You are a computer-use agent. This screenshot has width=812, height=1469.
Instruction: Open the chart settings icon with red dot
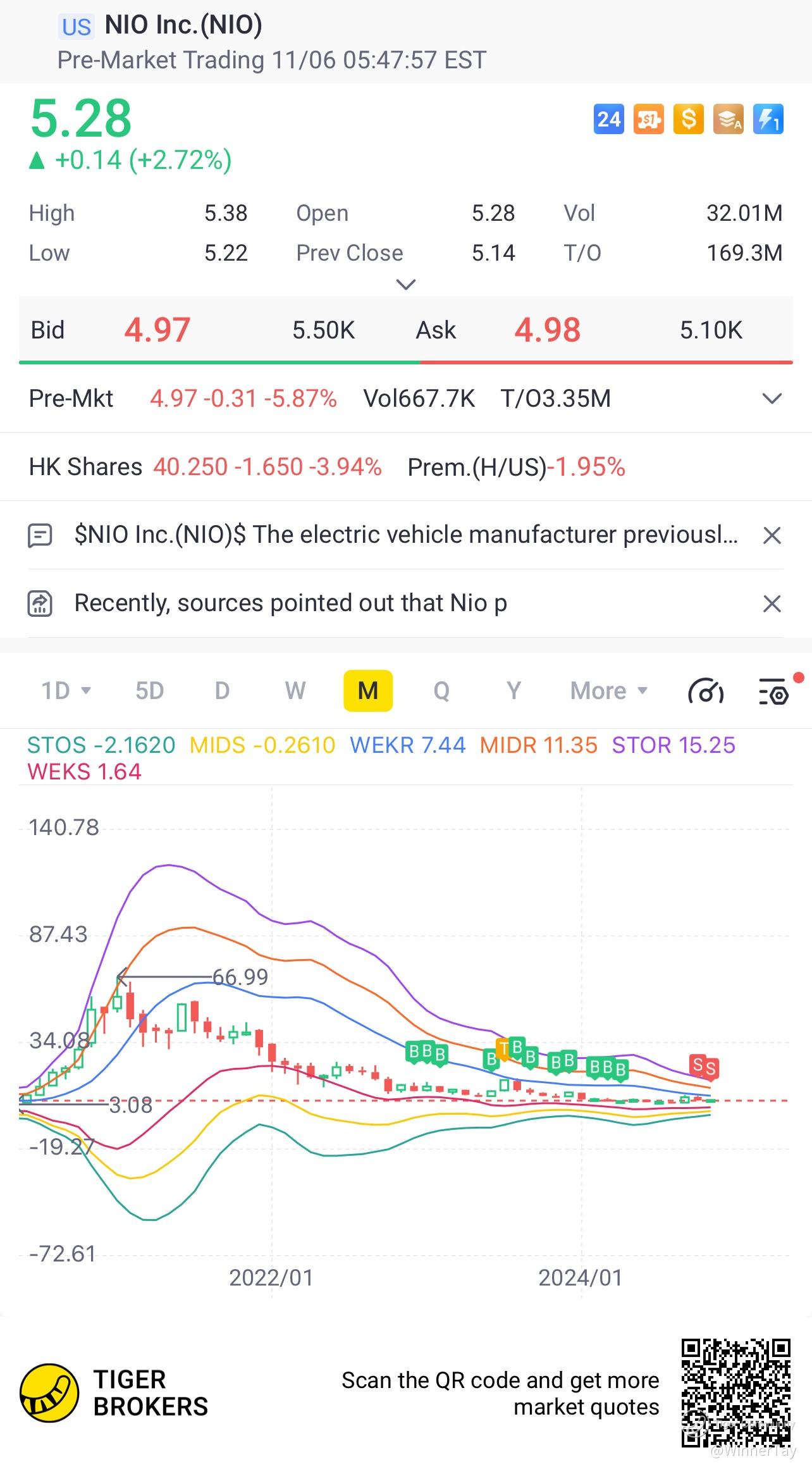[x=774, y=691]
